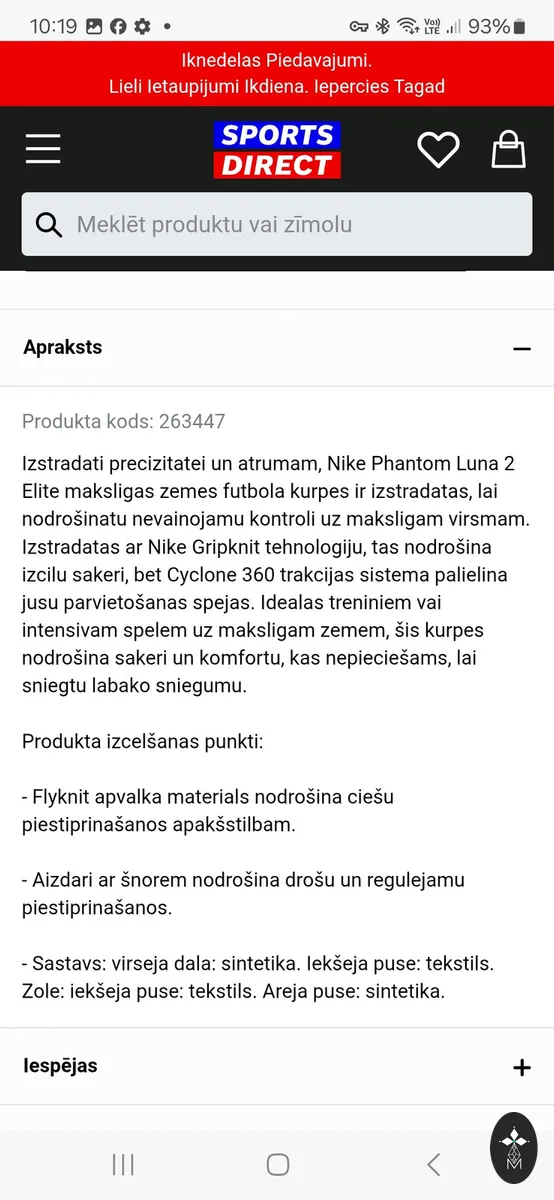Open the hamburger menu
The height and width of the screenshot is (1200, 554).
43,149
